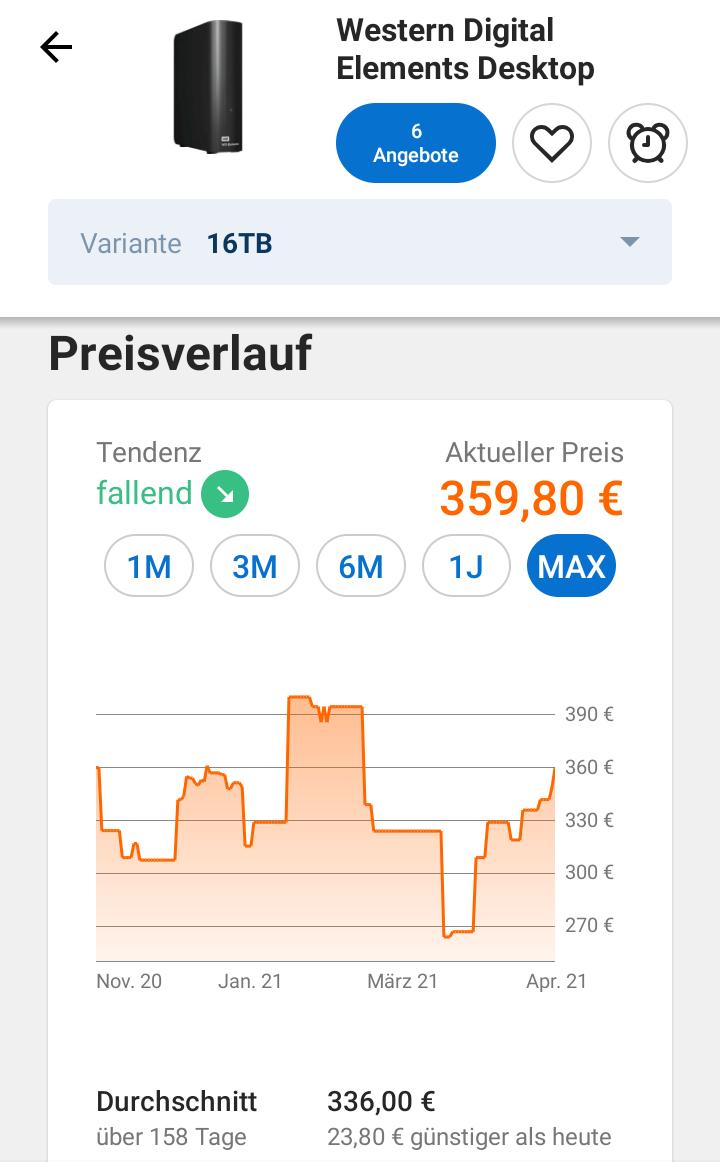This screenshot has height=1162, width=720.
Task: Open the Western Digital product image
Action: [208, 90]
